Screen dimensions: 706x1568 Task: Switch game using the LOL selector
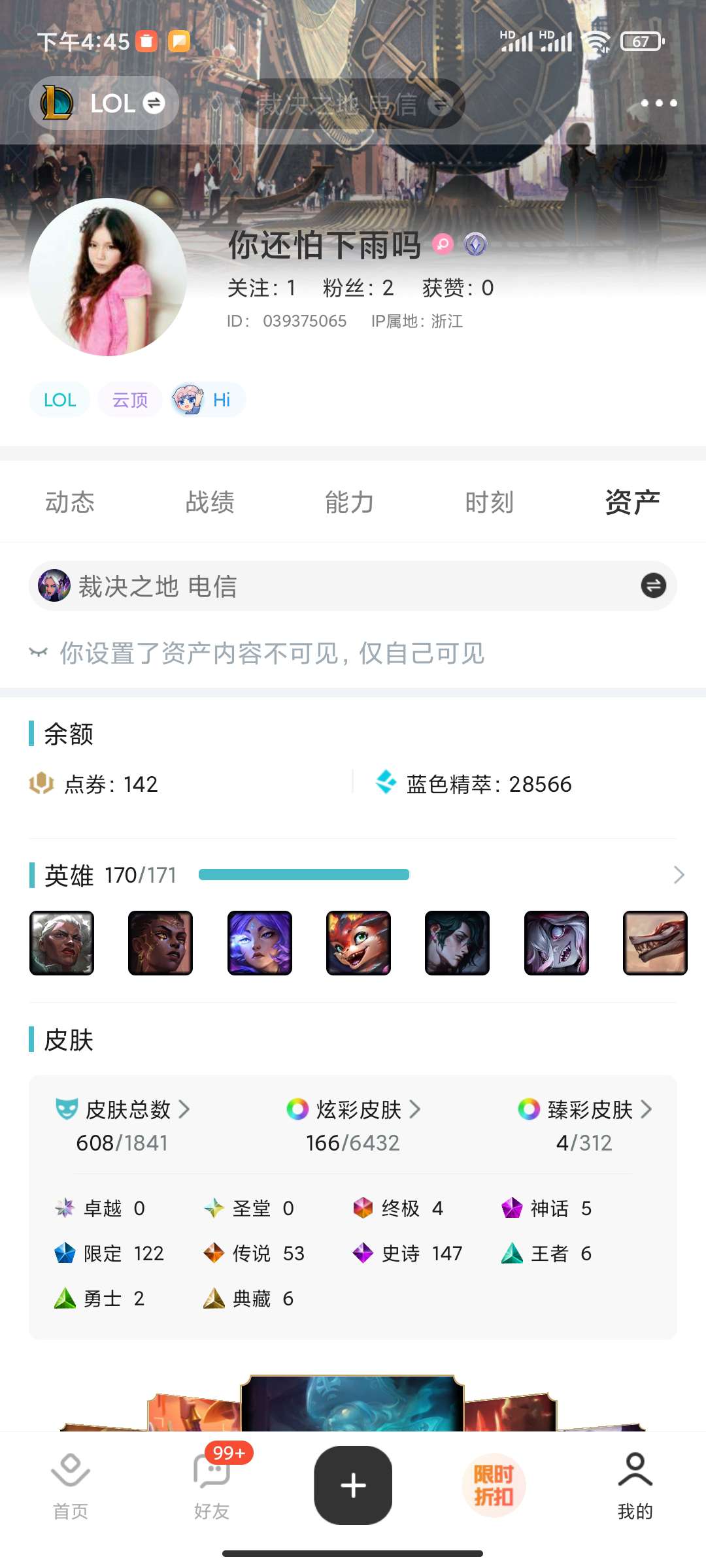(x=105, y=103)
